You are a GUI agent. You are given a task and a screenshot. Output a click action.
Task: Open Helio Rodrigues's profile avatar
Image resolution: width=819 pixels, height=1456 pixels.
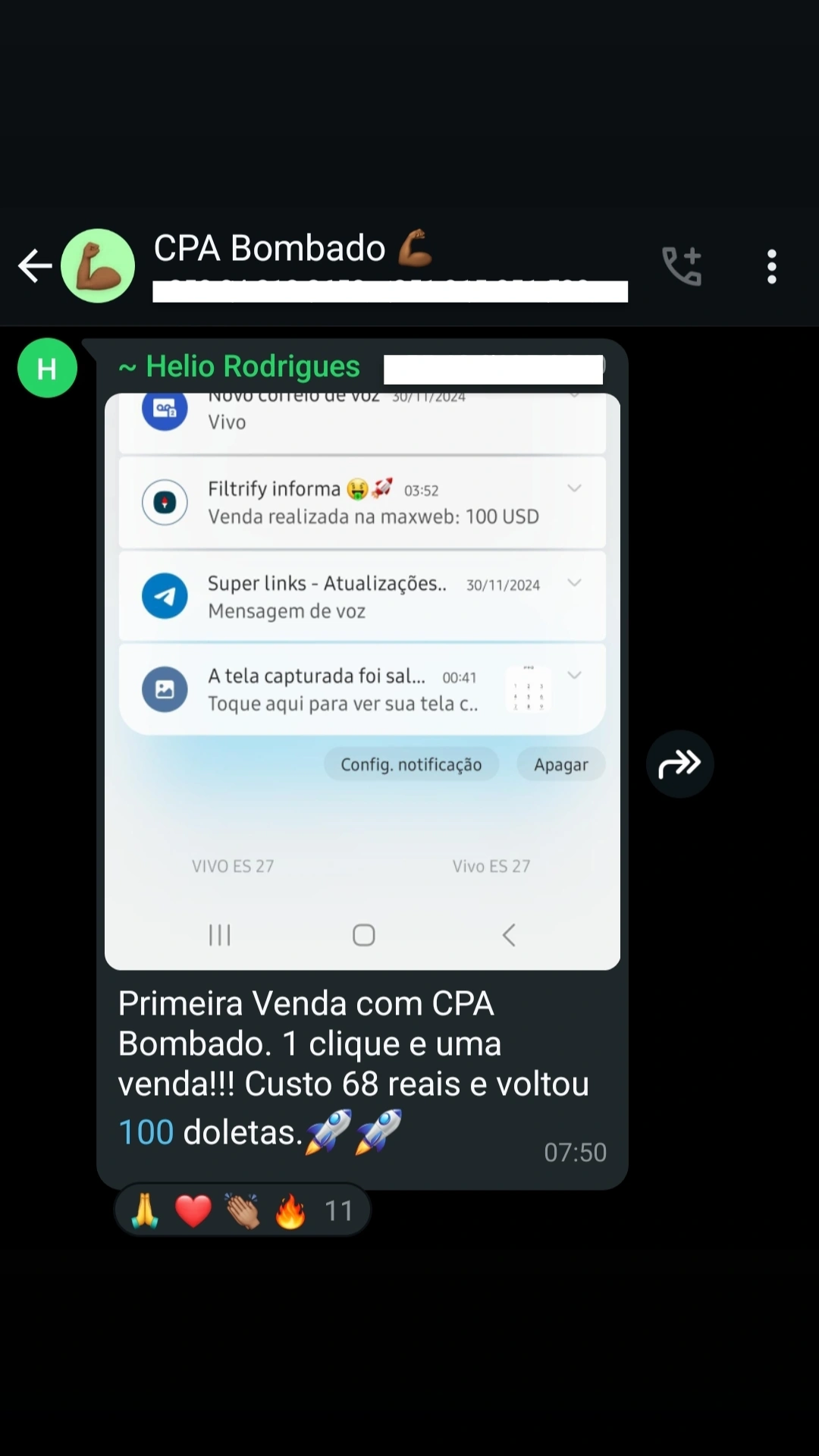(47, 369)
